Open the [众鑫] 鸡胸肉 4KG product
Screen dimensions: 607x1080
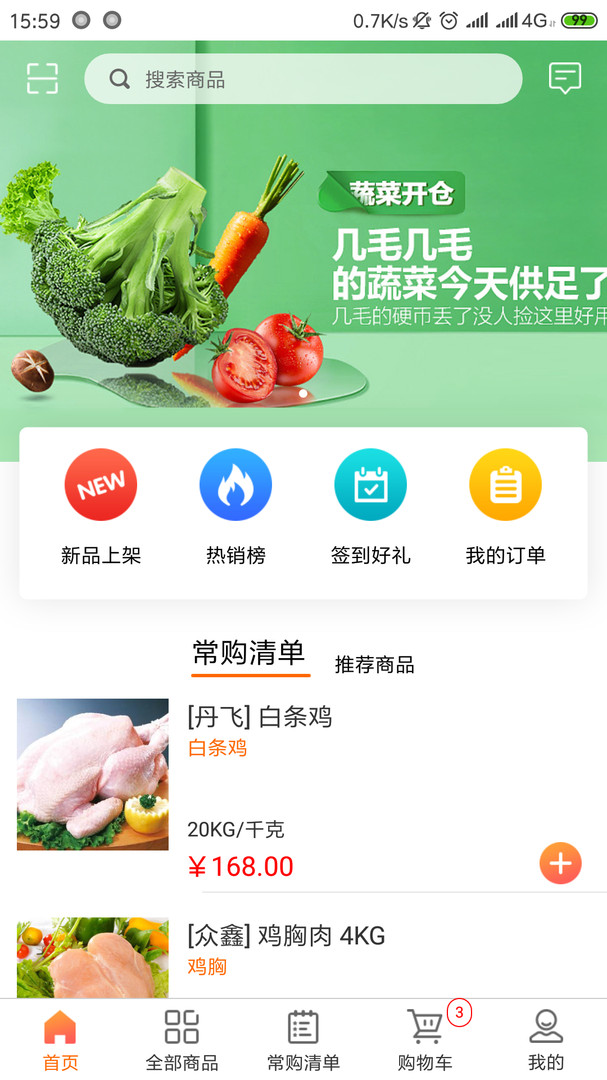pos(286,937)
